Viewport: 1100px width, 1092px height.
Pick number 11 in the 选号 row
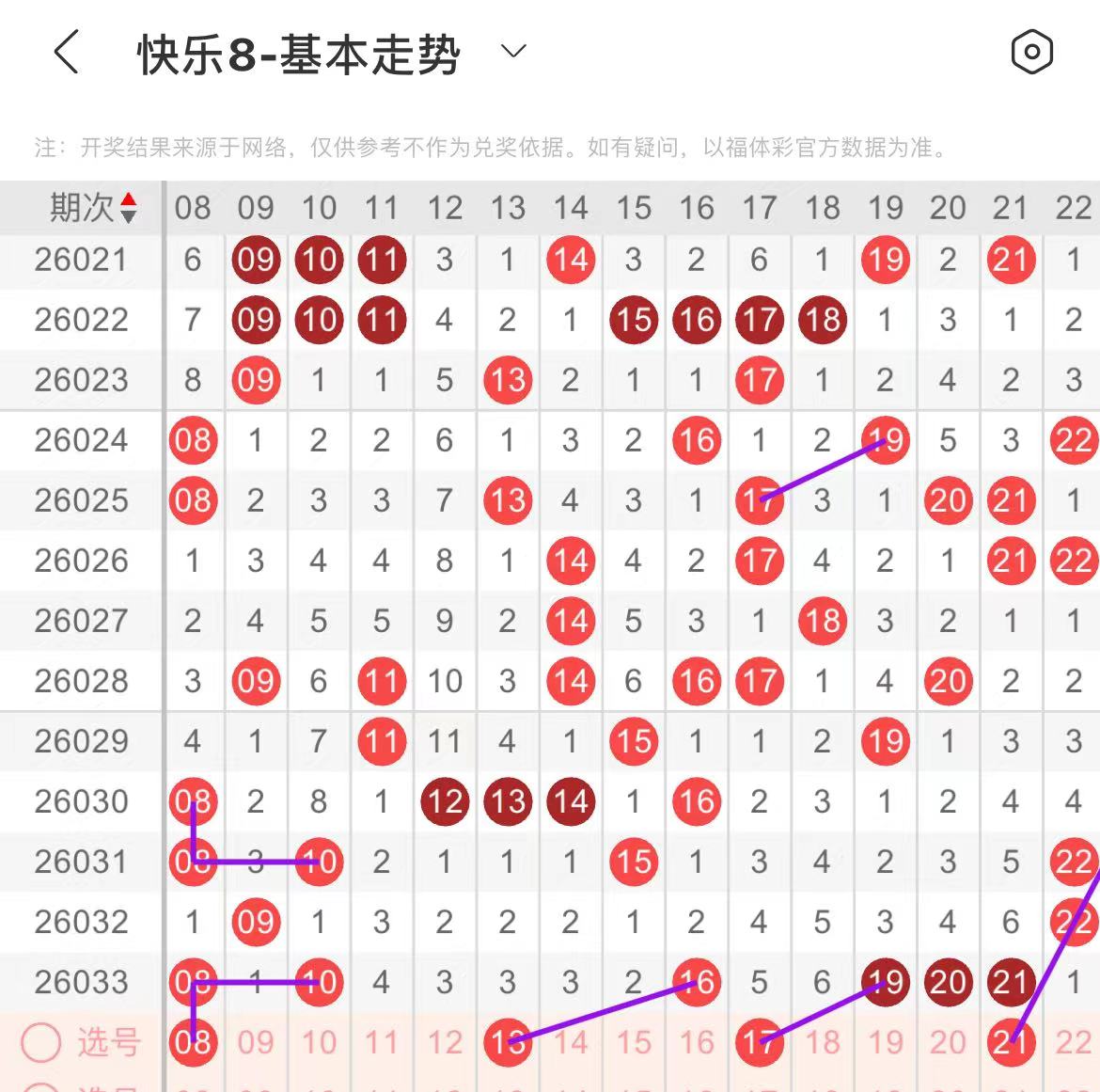pyautogui.click(x=382, y=1042)
